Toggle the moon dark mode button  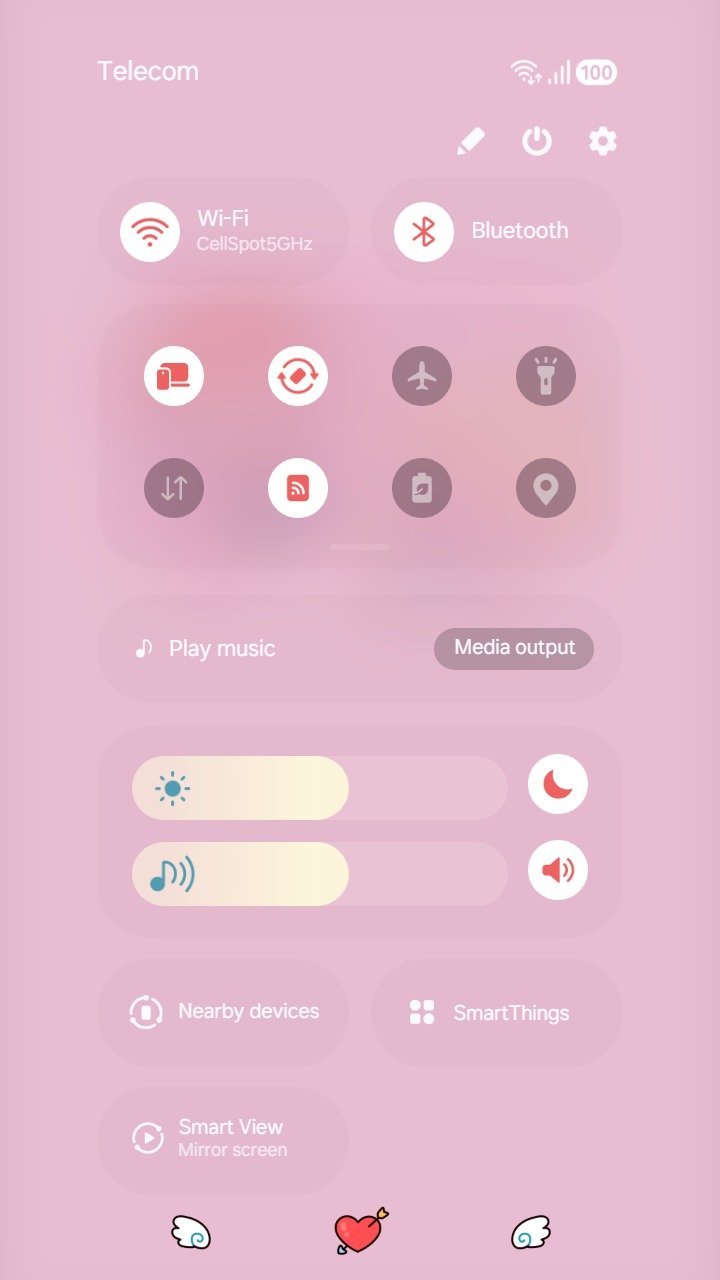click(558, 784)
